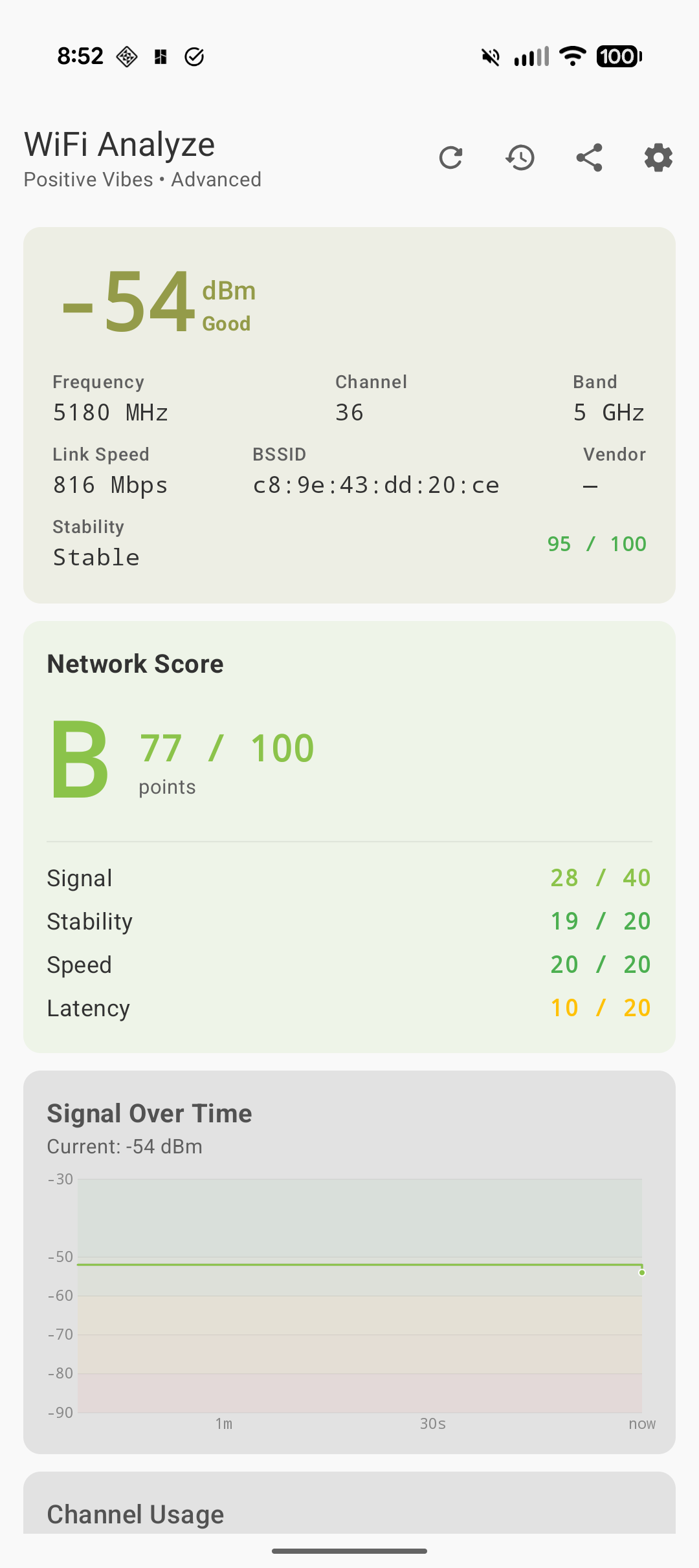This screenshot has width=699, height=1568.
Task: Tap the cellular signal bars icon
Action: [x=531, y=56]
